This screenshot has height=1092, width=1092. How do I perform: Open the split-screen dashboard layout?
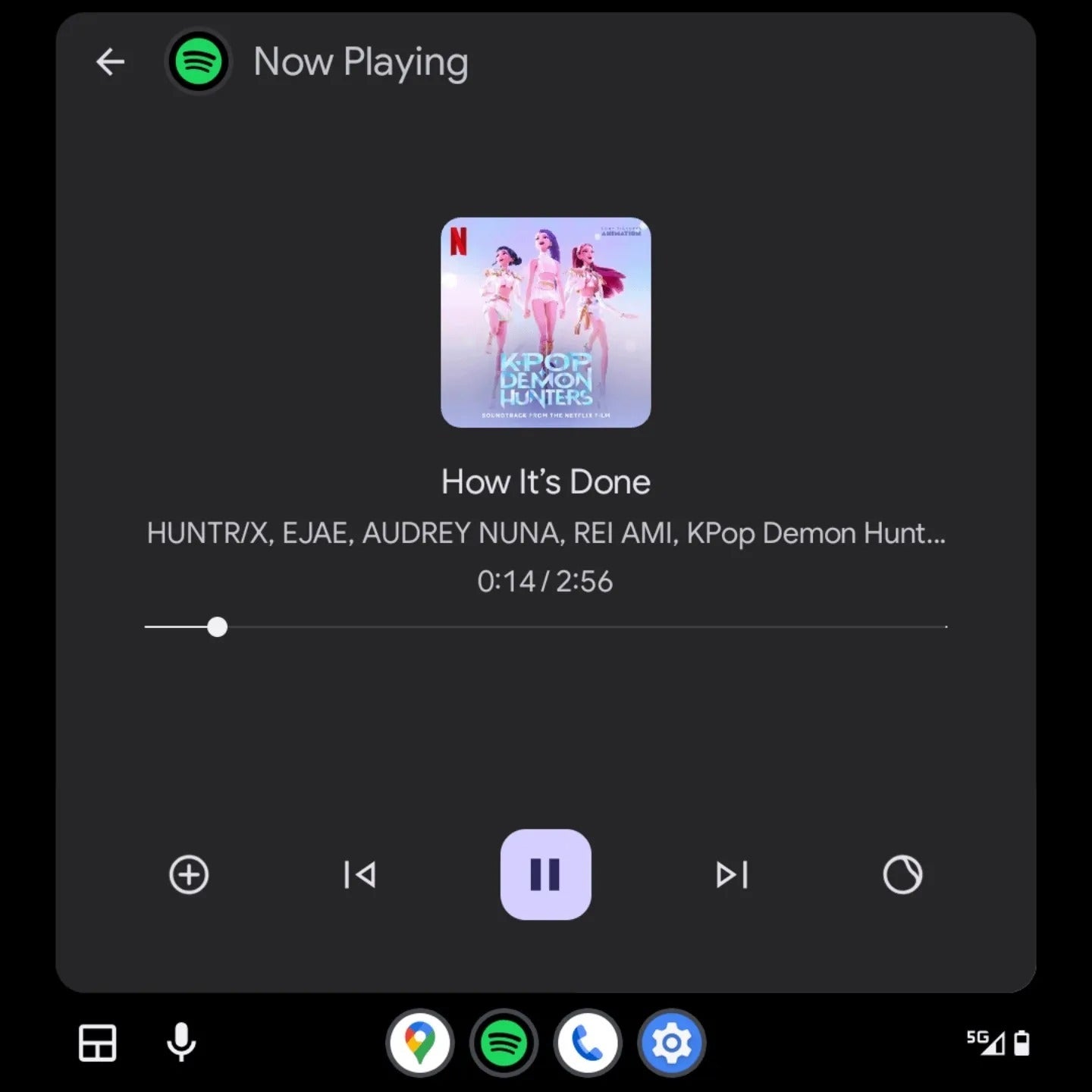point(98,1043)
